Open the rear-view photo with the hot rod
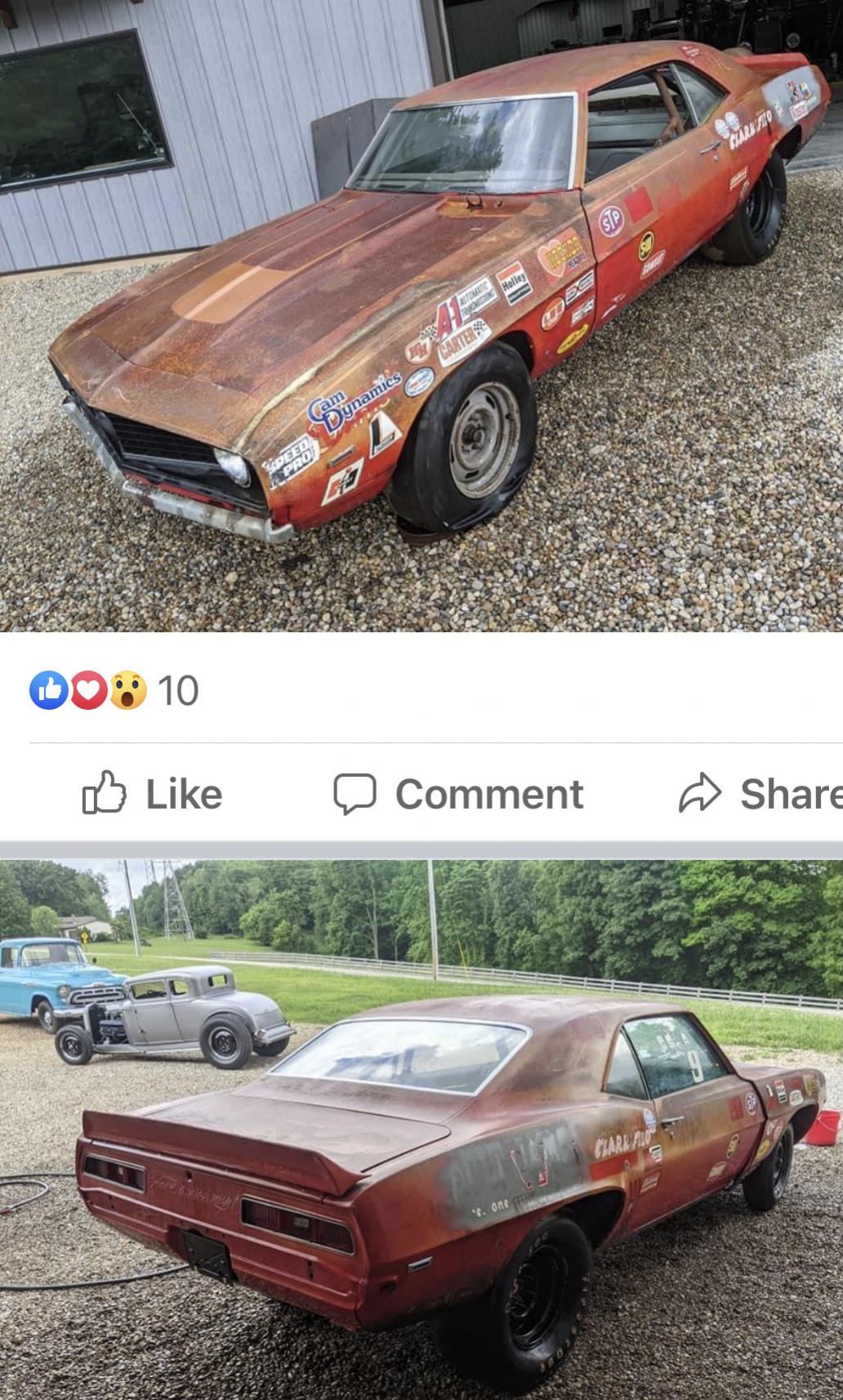The height and width of the screenshot is (1400, 843). 421,1129
